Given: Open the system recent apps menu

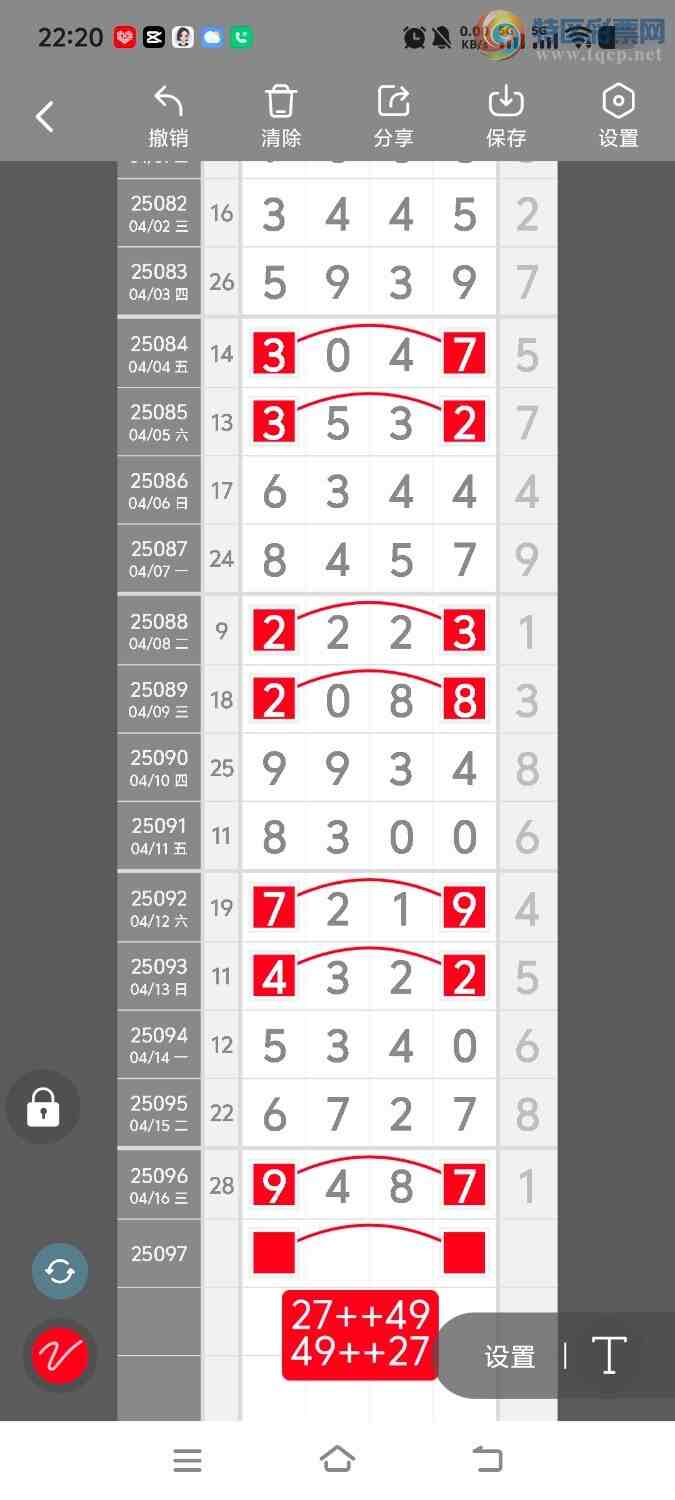Looking at the screenshot, I should point(187,1460).
